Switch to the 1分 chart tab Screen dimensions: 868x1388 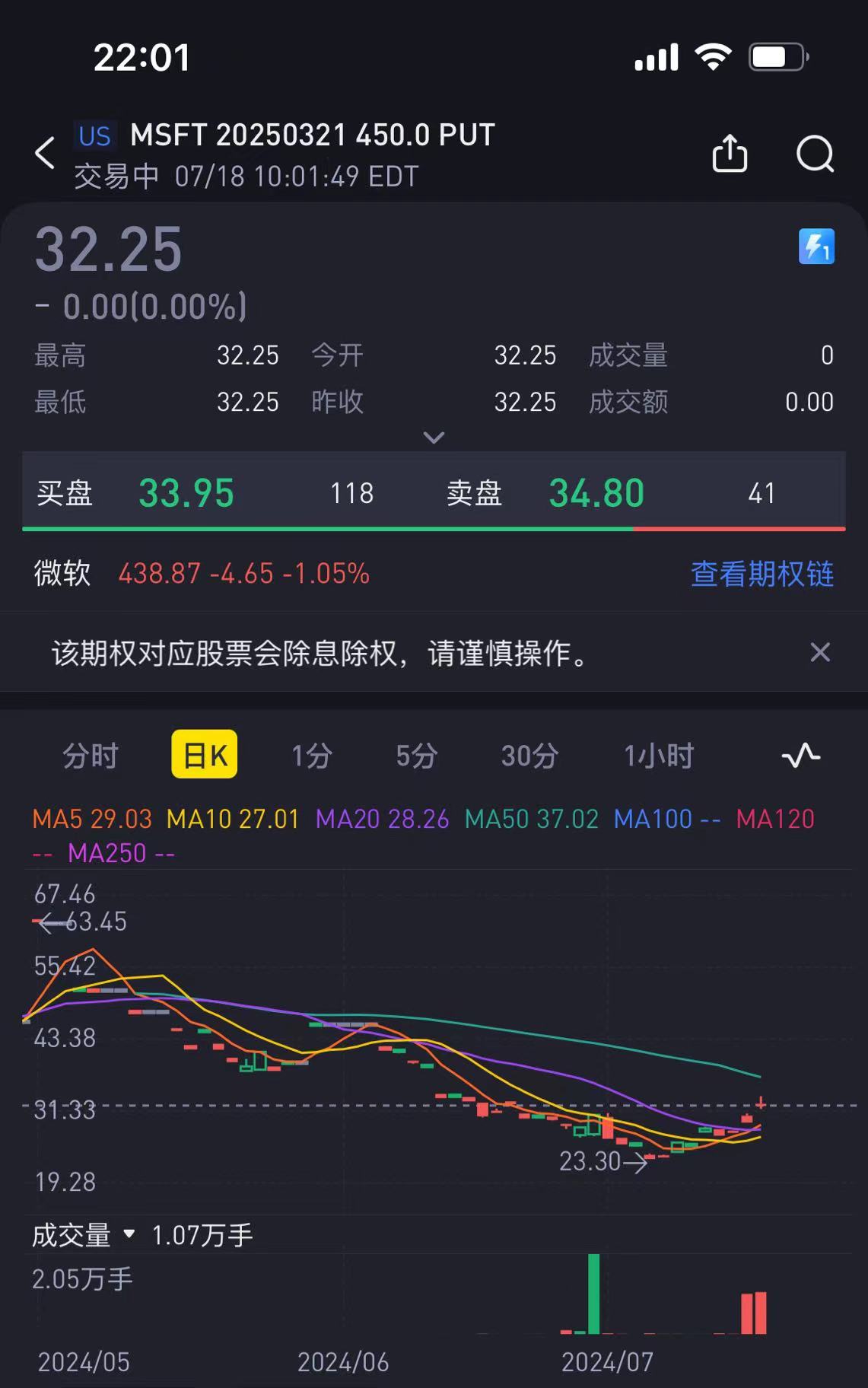pos(312,756)
